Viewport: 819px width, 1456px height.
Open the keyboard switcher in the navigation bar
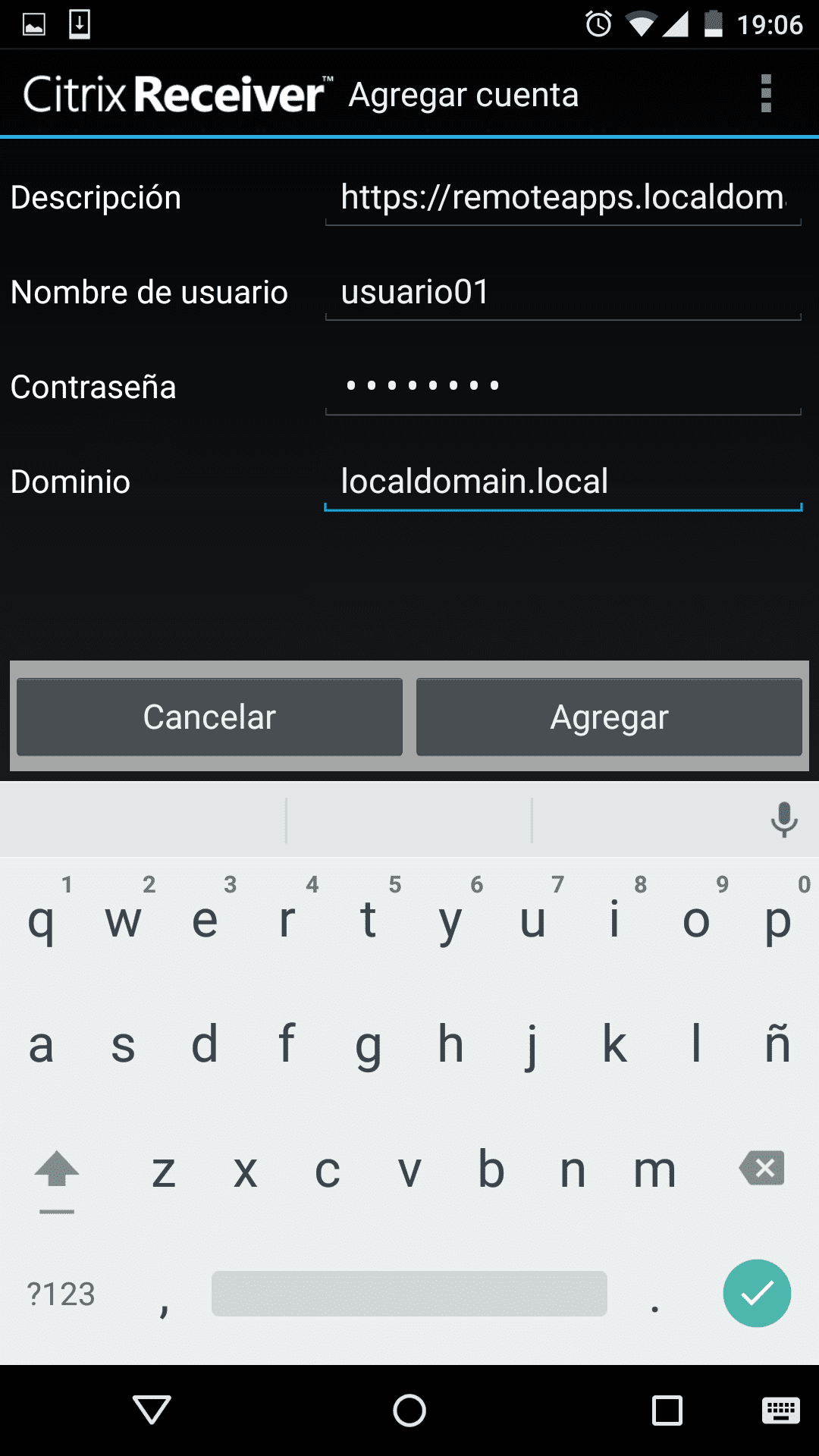pyautogui.click(x=780, y=1410)
